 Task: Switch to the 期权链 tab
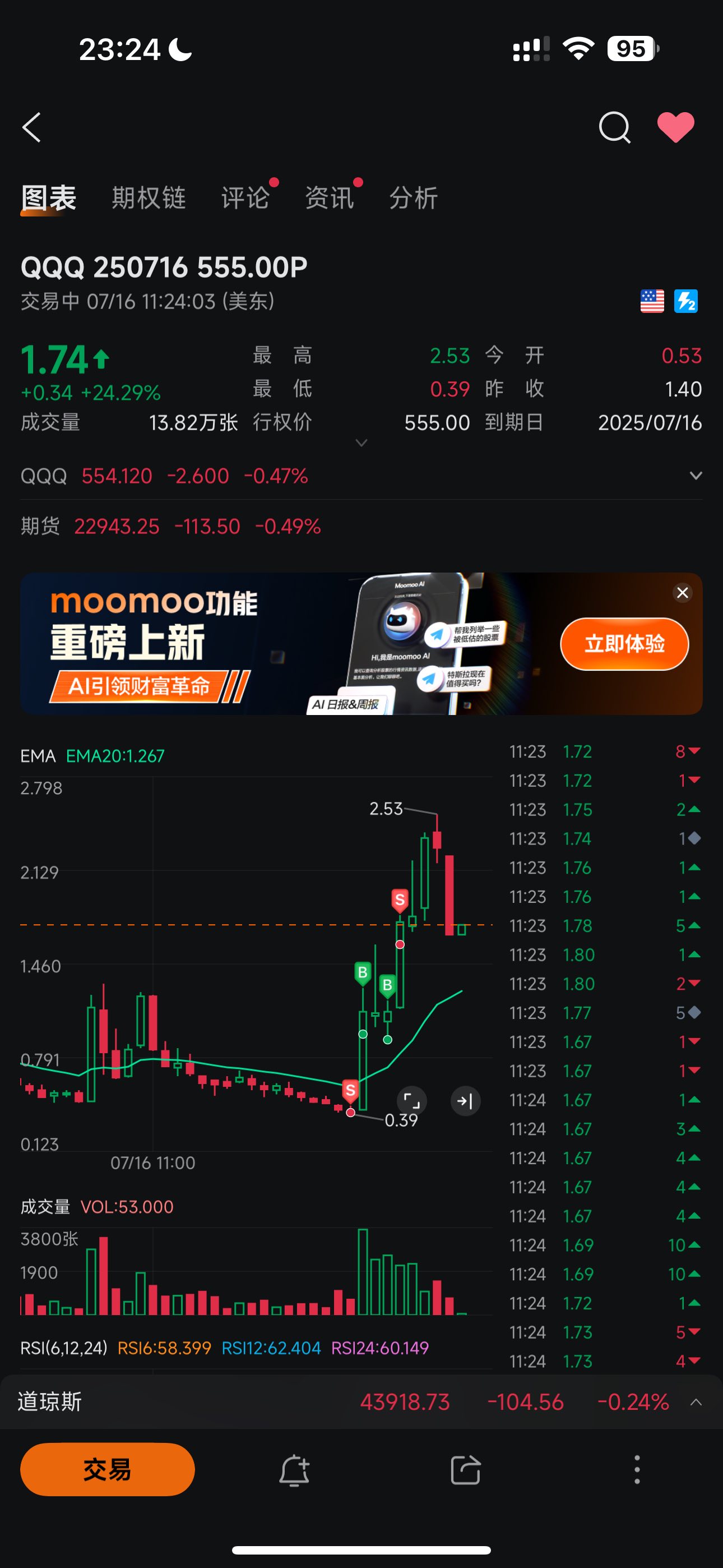click(x=149, y=198)
